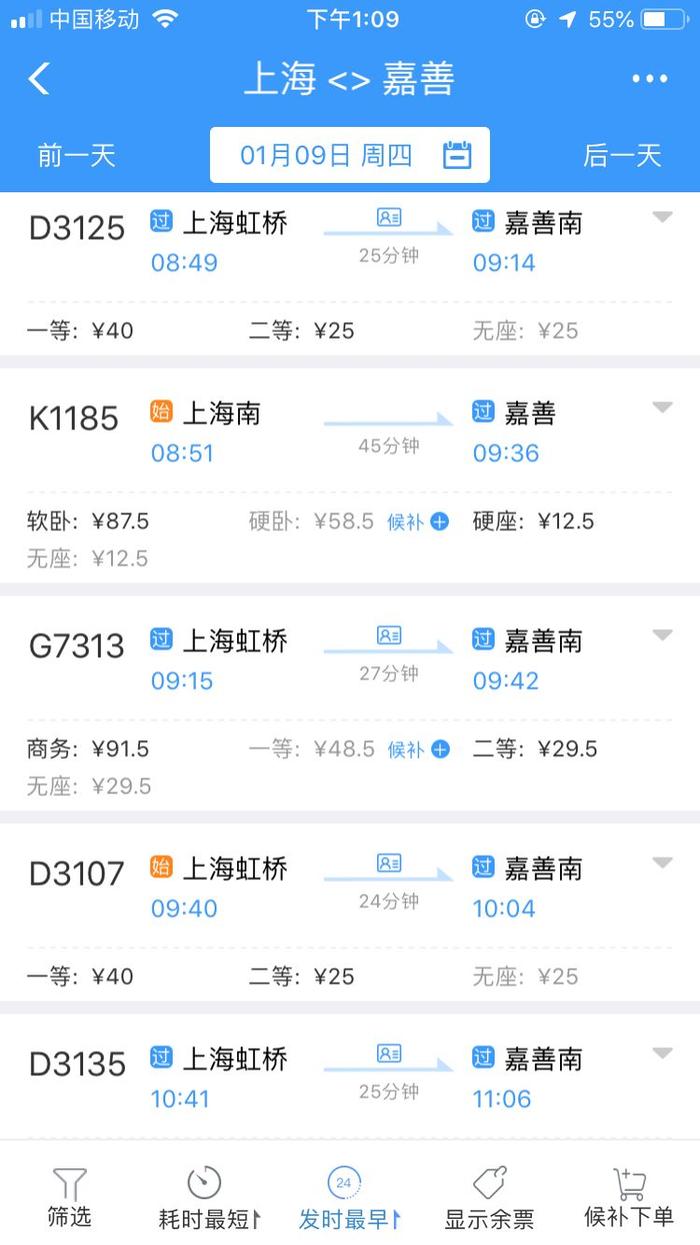Sort by earliest departure (发时最早)

click(350, 1196)
